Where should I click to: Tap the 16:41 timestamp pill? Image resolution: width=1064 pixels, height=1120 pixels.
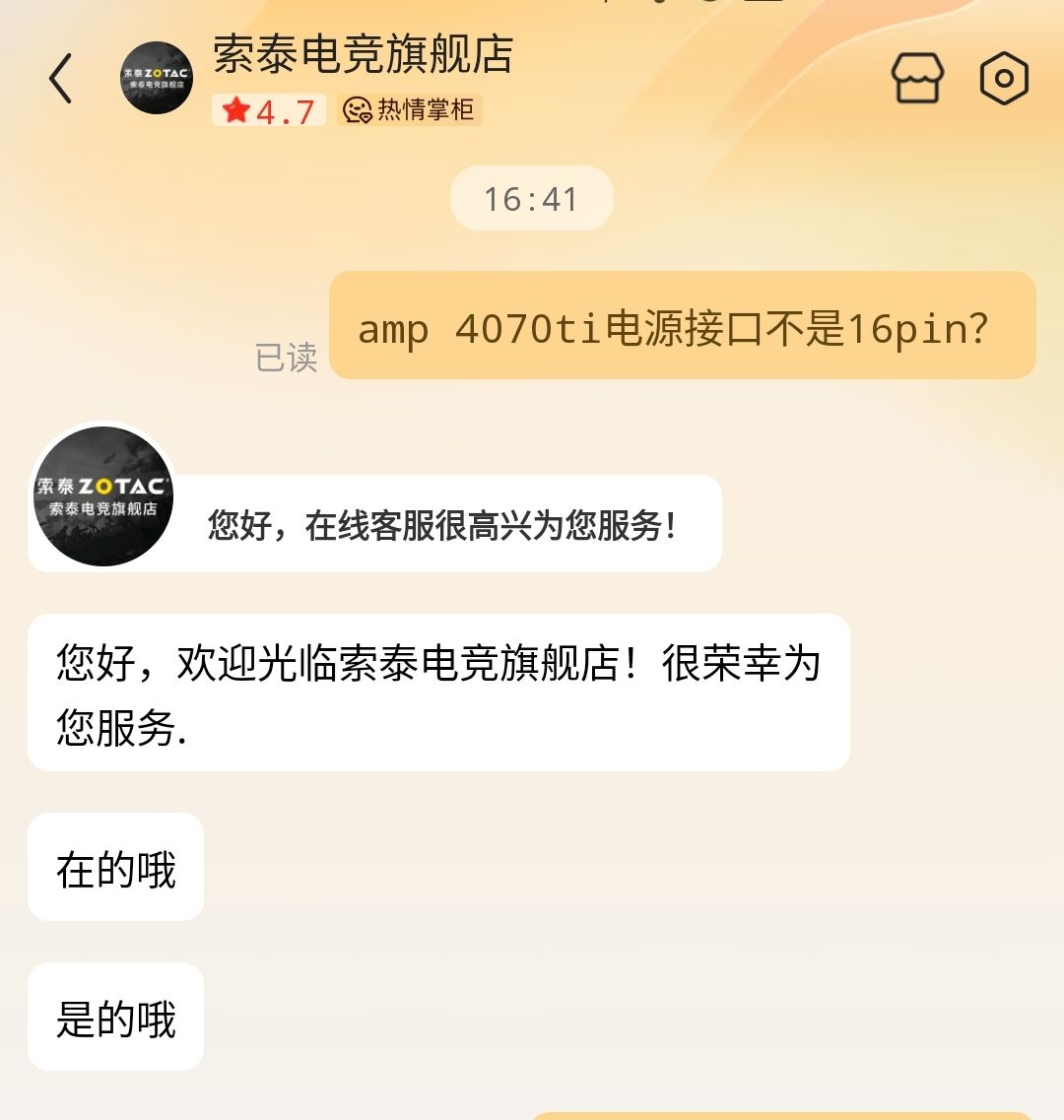531,199
